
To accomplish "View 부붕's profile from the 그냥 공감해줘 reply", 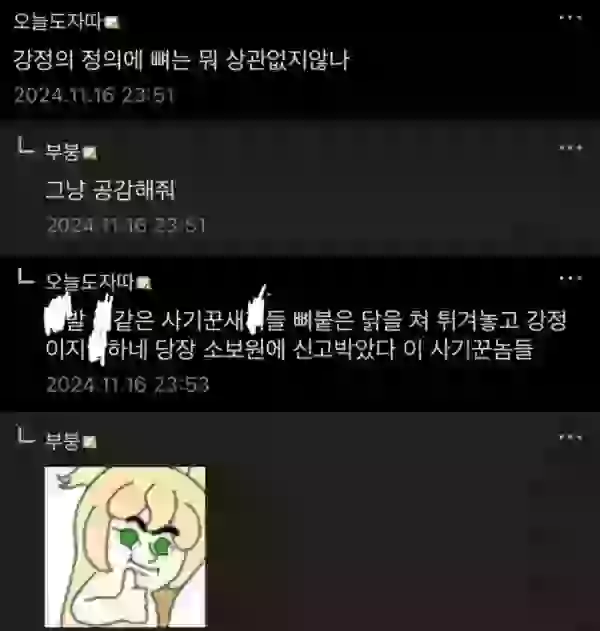I will (x=62, y=152).
